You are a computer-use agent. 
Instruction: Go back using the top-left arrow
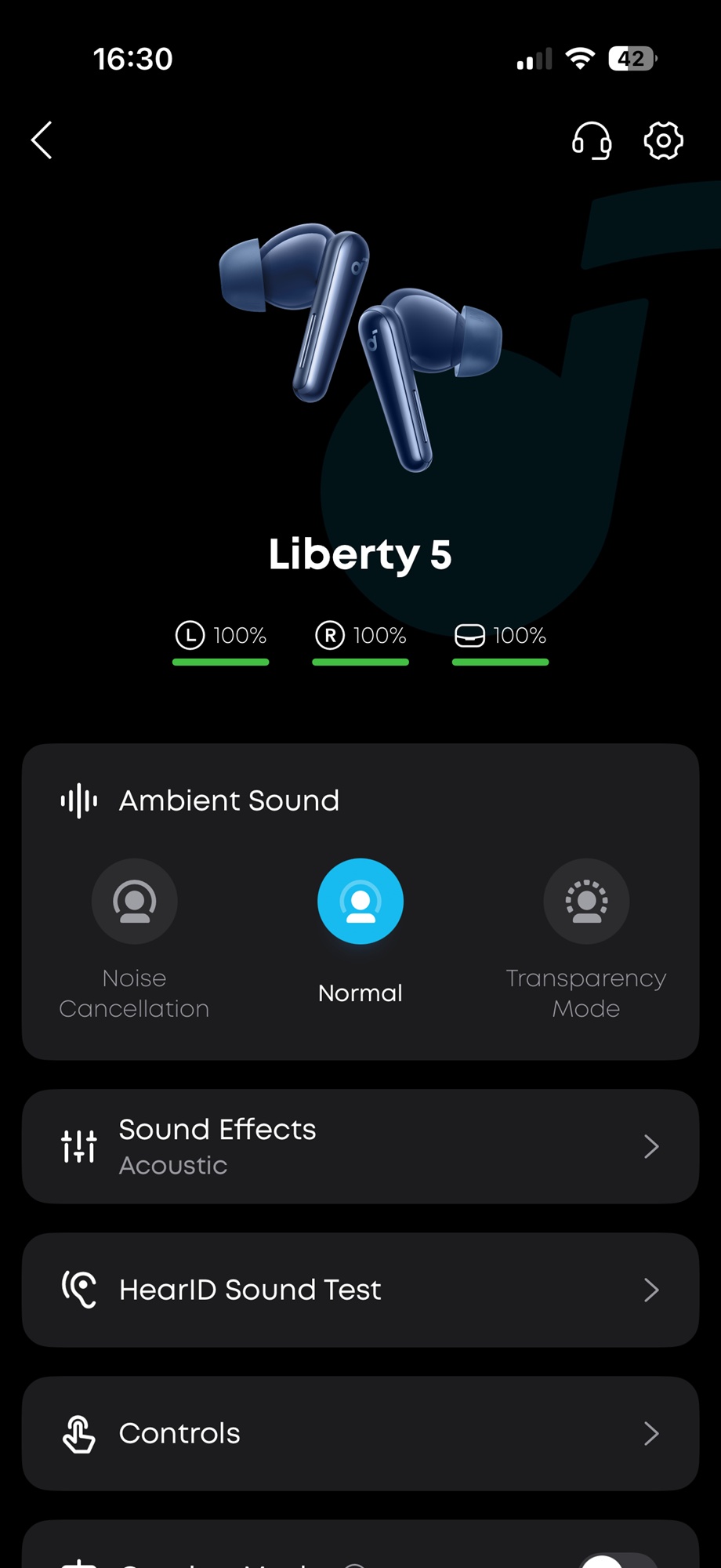pos(42,140)
